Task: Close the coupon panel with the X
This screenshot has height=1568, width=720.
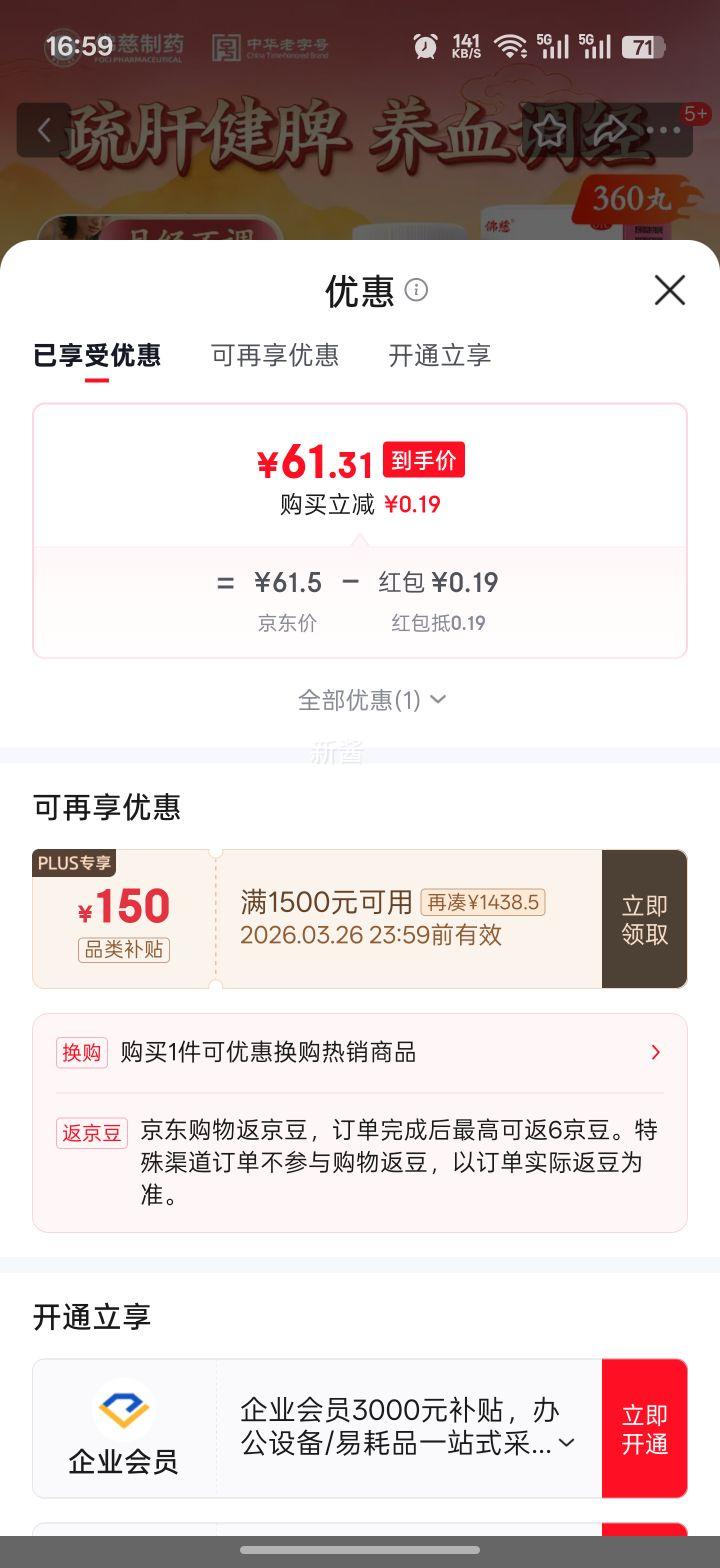Action: click(668, 291)
